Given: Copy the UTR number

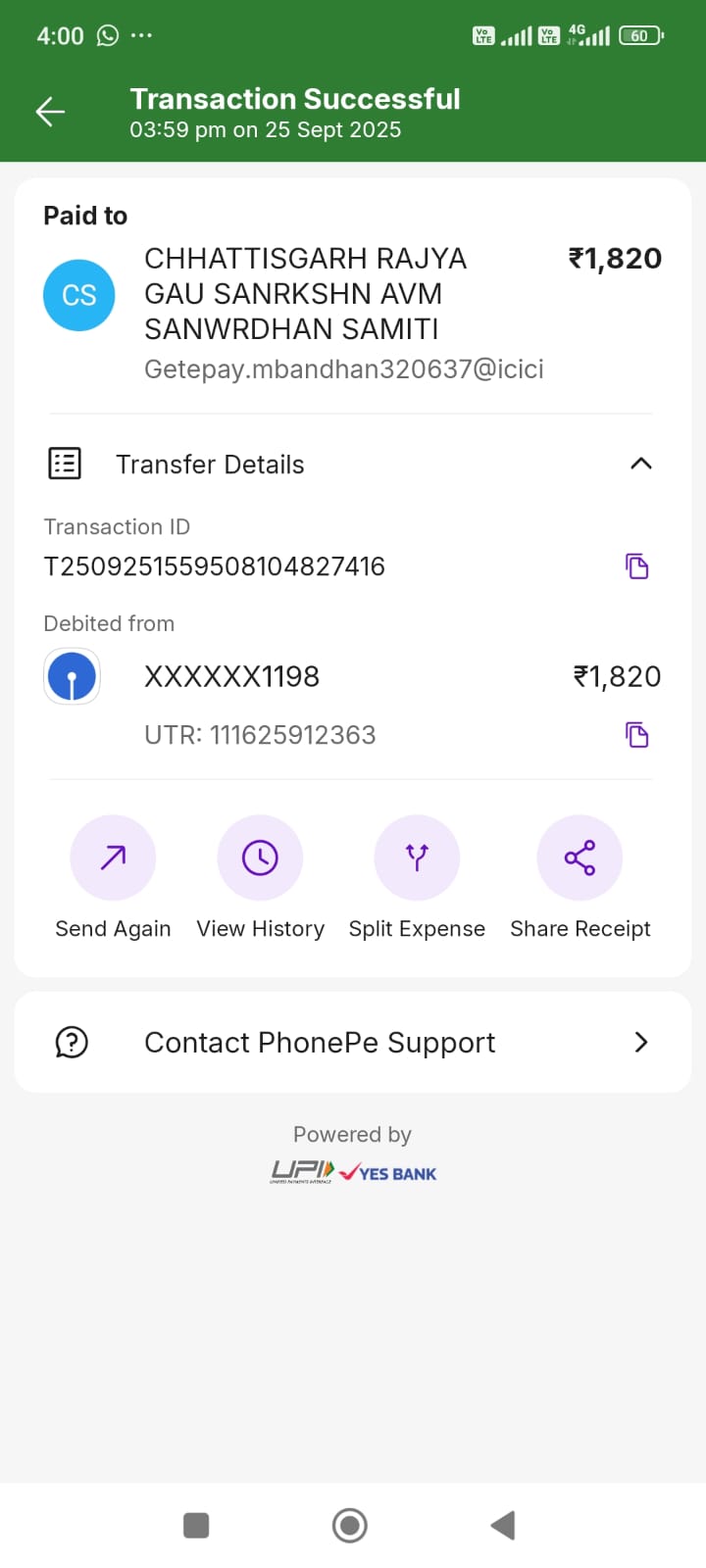Looking at the screenshot, I should click(x=637, y=735).
